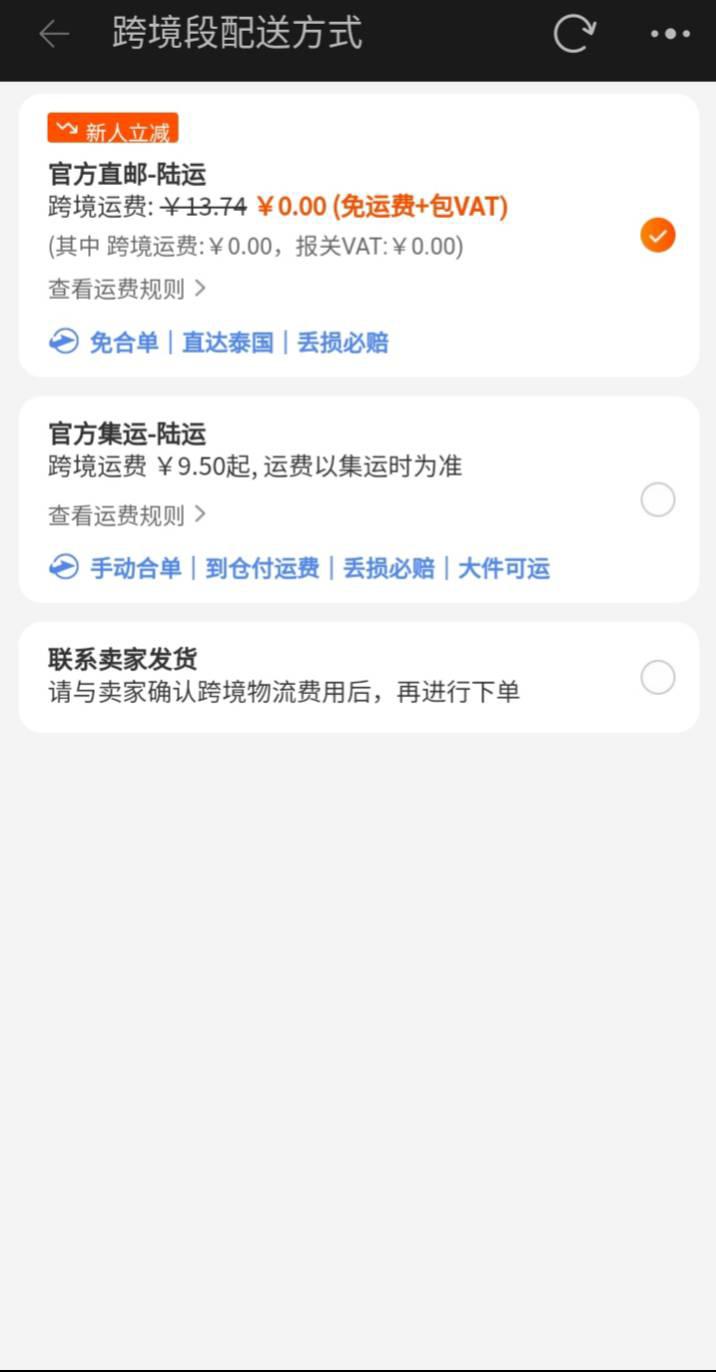
Task: Open the three-dot overflow menu
Action: coord(670,34)
